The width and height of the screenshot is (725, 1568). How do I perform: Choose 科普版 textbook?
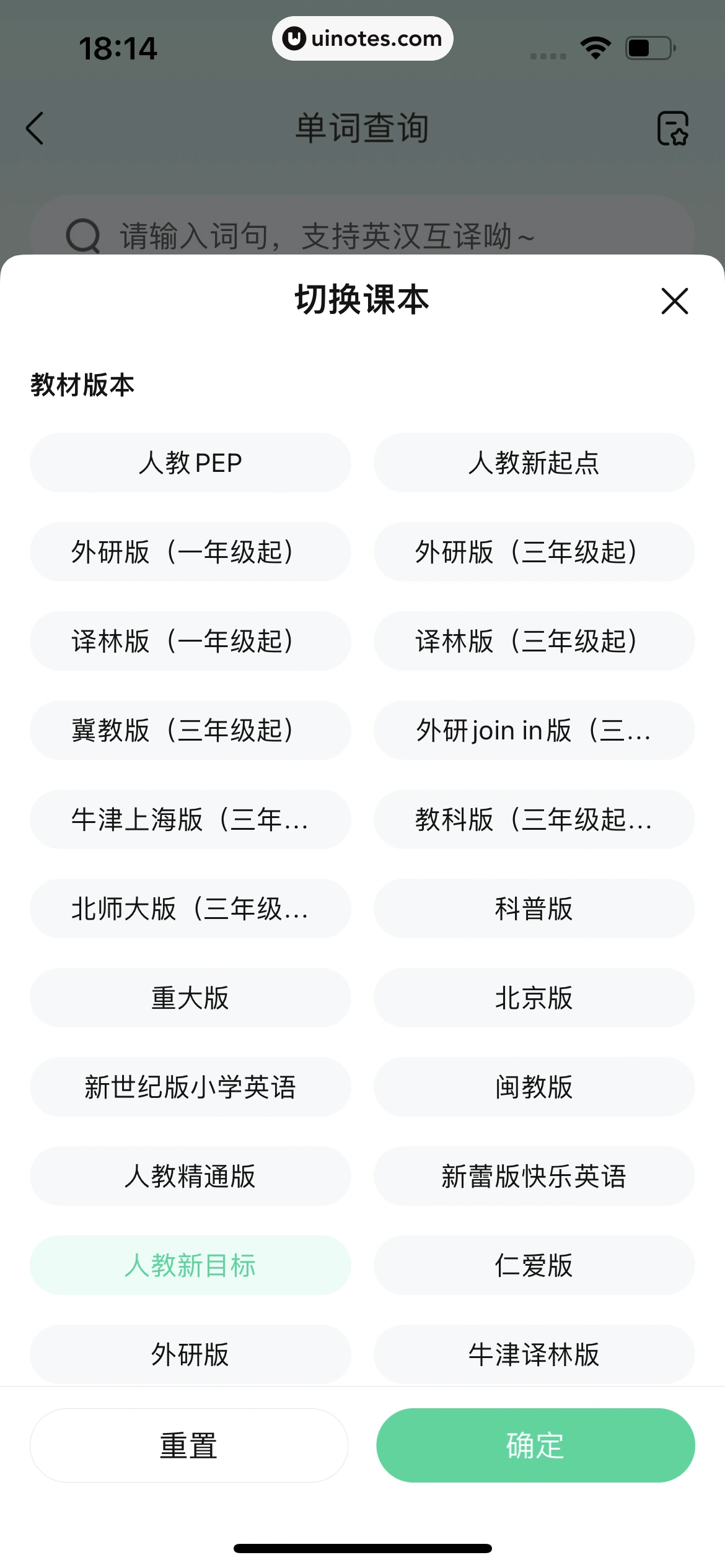tap(534, 908)
